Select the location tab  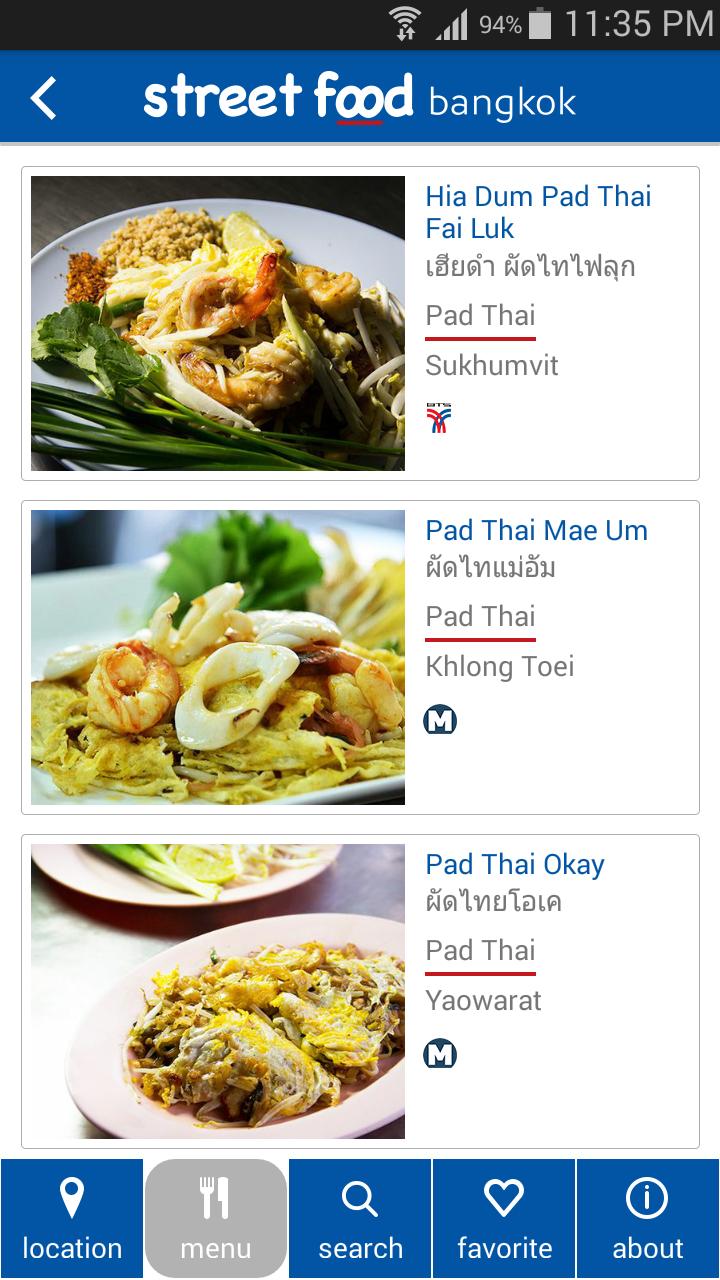pyautogui.click(x=72, y=1218)
